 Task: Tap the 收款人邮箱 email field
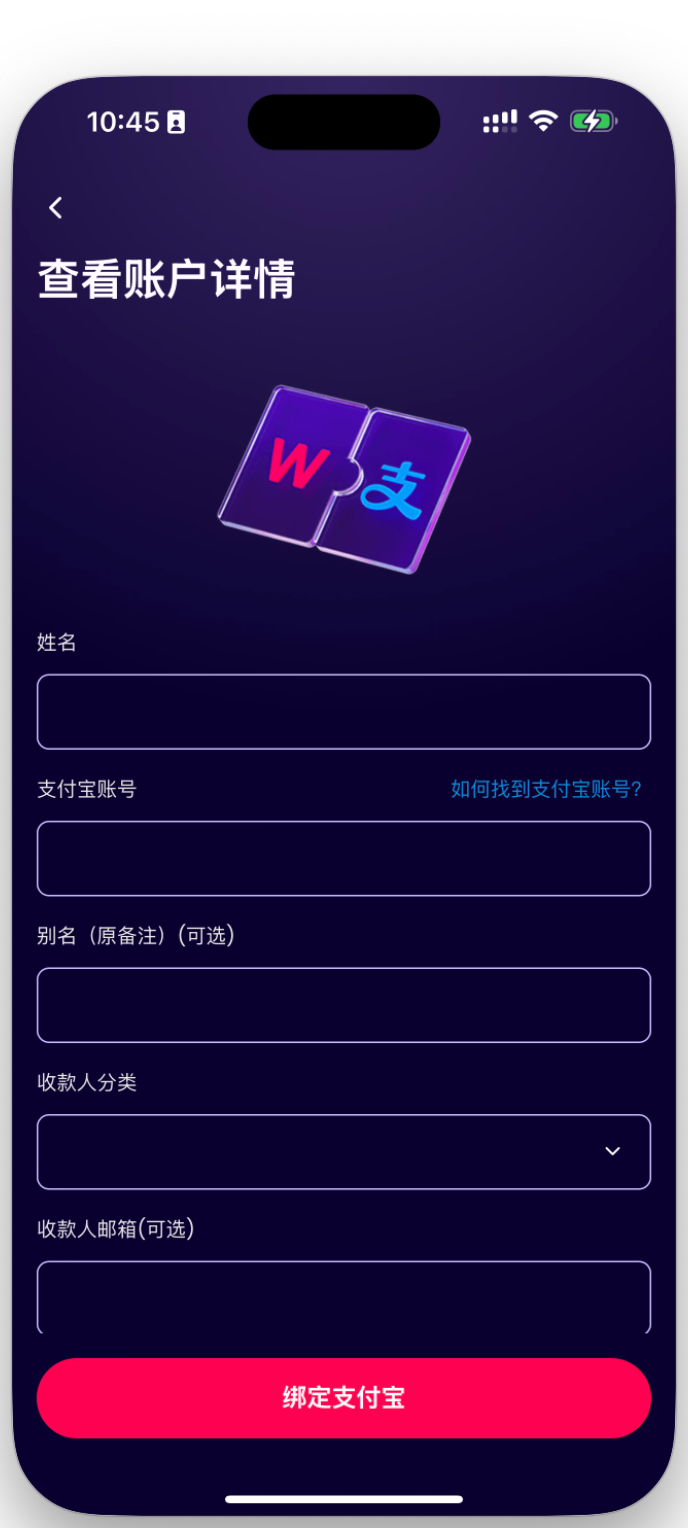343,1296
